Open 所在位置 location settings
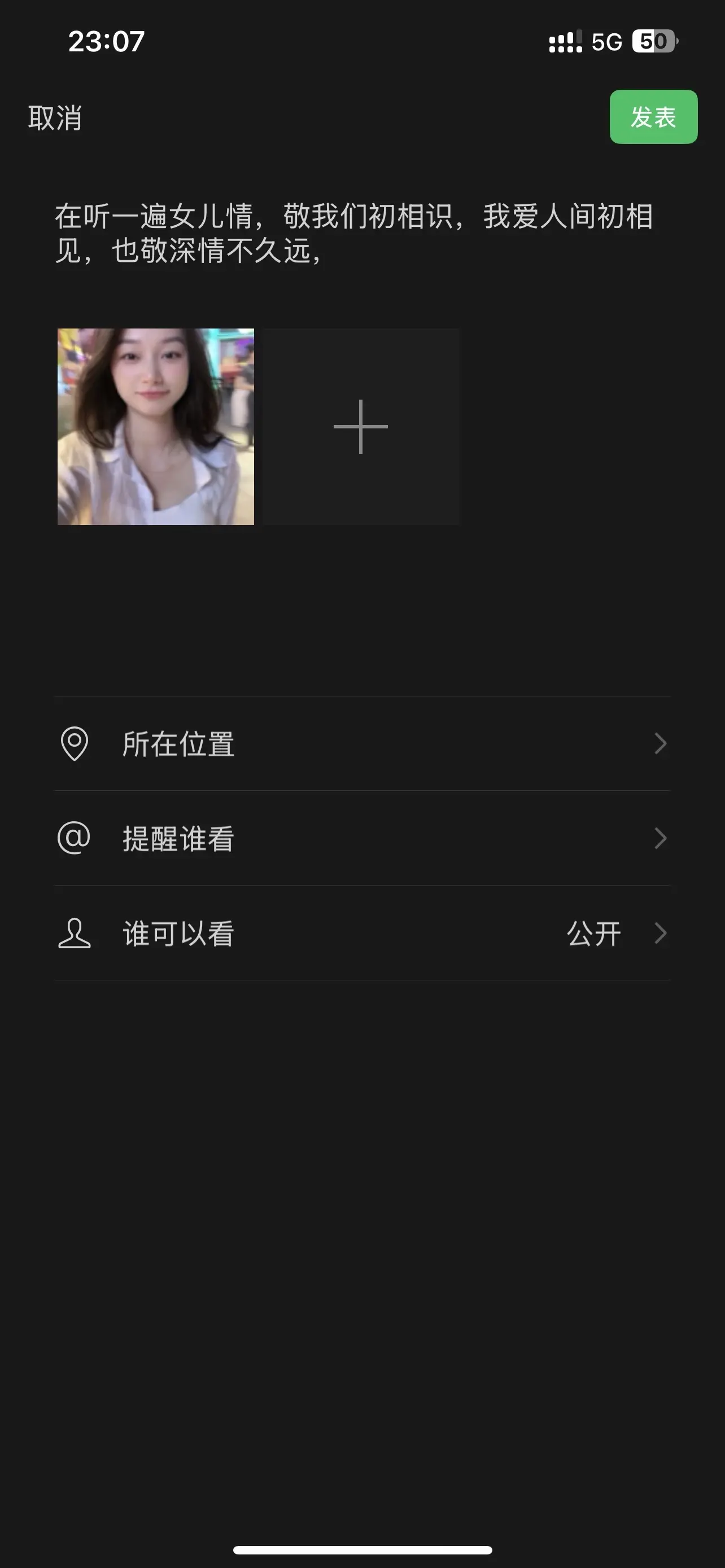Image resolution: width=725 pixels, height=1568 pixels. coord(362,743)
